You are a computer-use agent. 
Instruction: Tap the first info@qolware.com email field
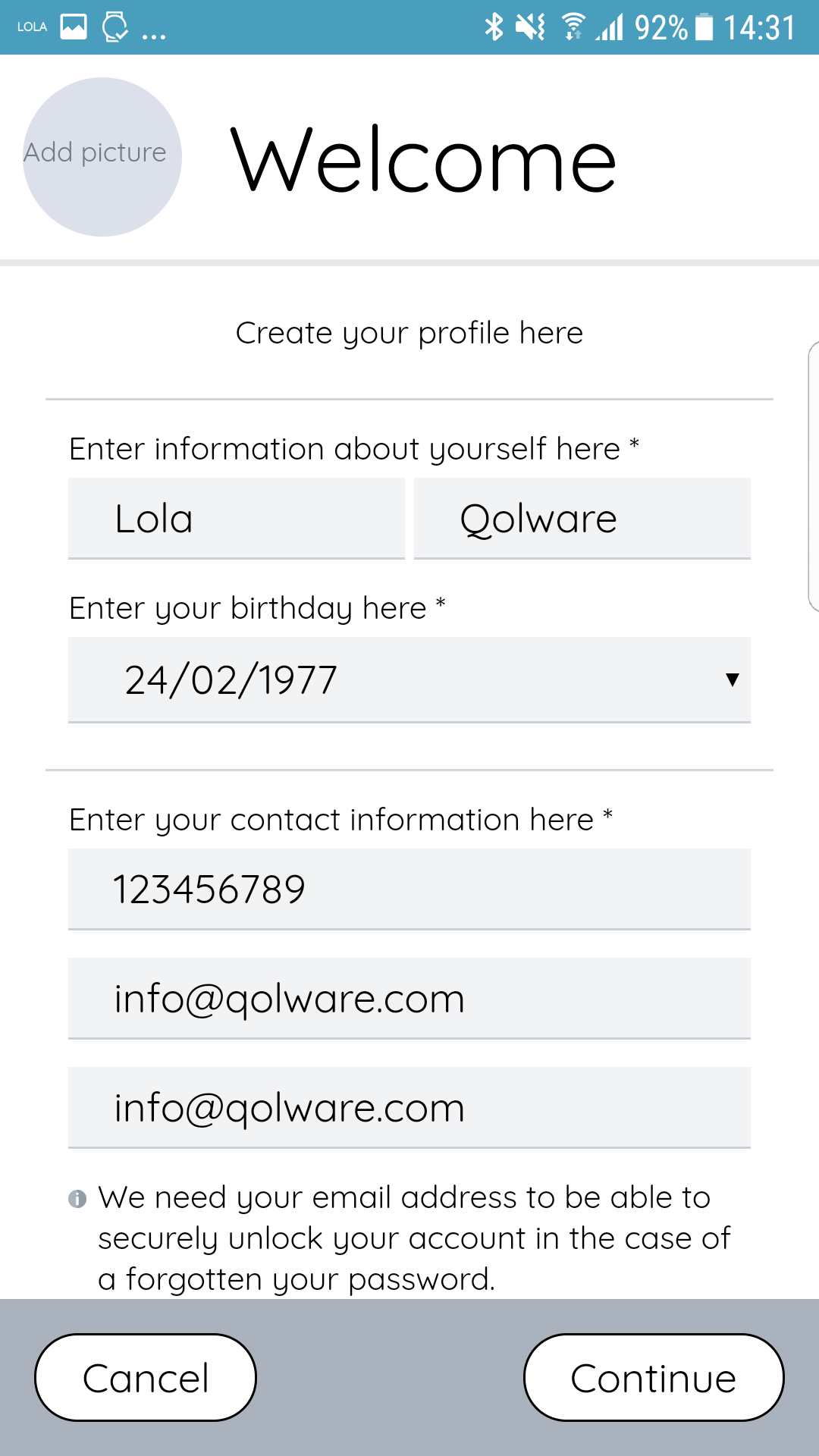(x=409, y=999)
